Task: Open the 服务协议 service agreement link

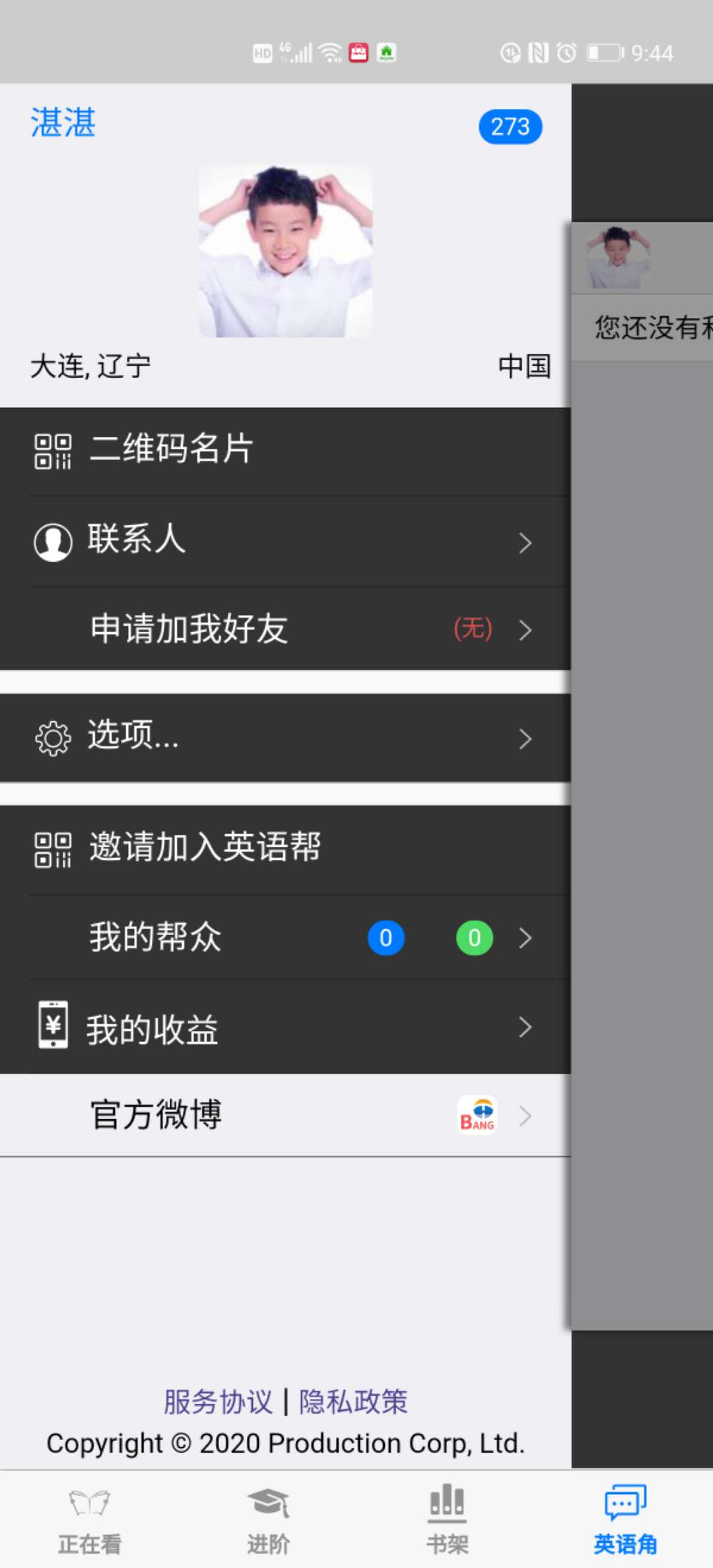Action: (218, 1402)
